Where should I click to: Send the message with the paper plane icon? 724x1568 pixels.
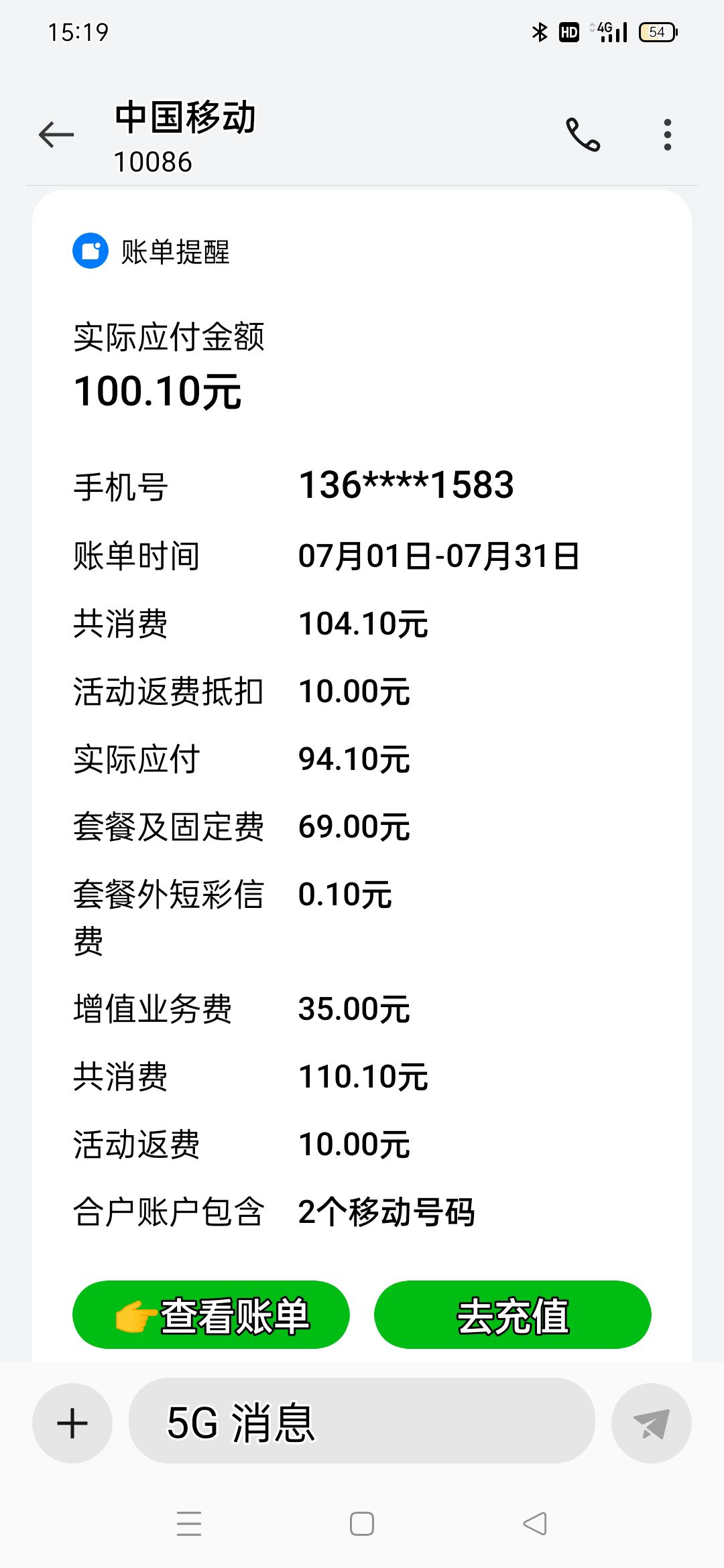point(652,1423)
